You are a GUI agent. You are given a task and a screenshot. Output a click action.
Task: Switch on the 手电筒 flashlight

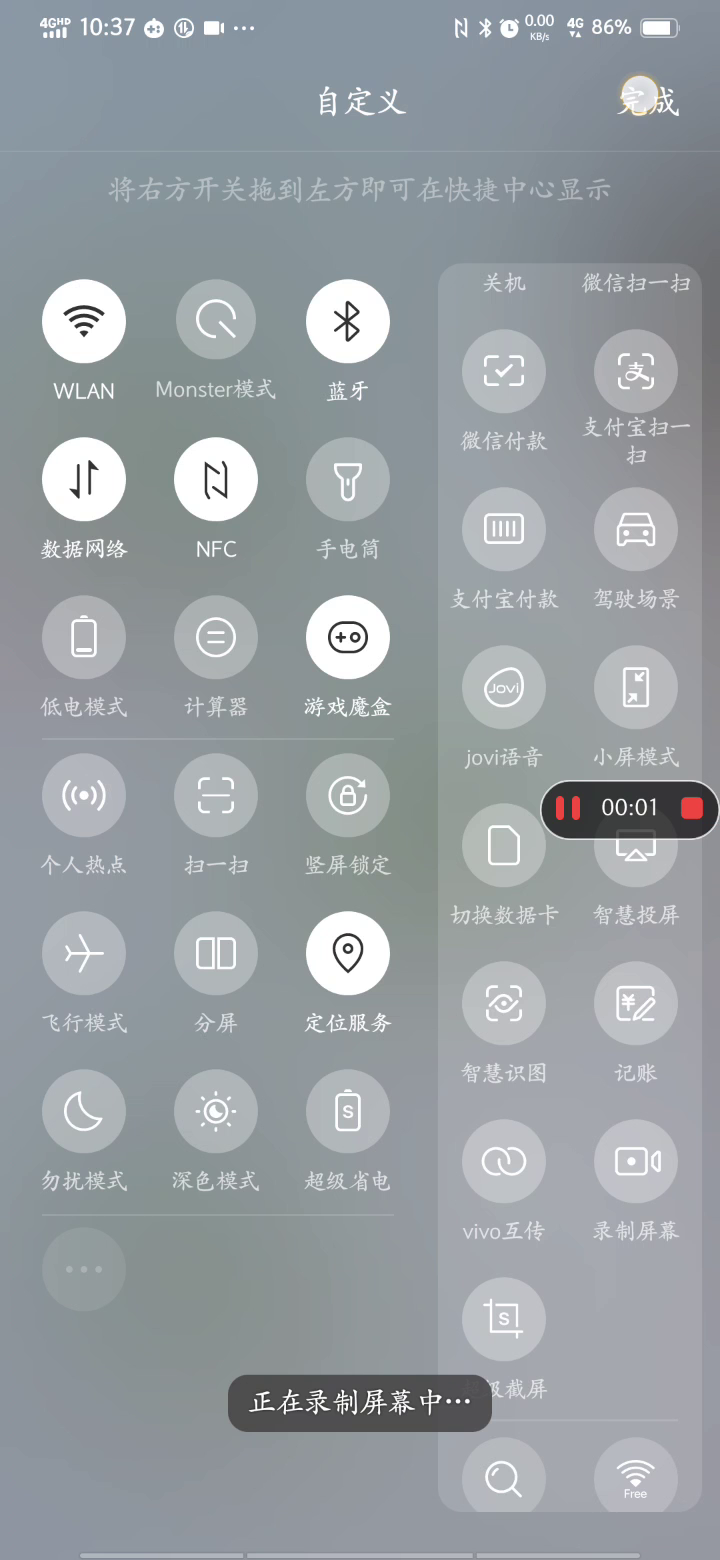pos(348,479)
